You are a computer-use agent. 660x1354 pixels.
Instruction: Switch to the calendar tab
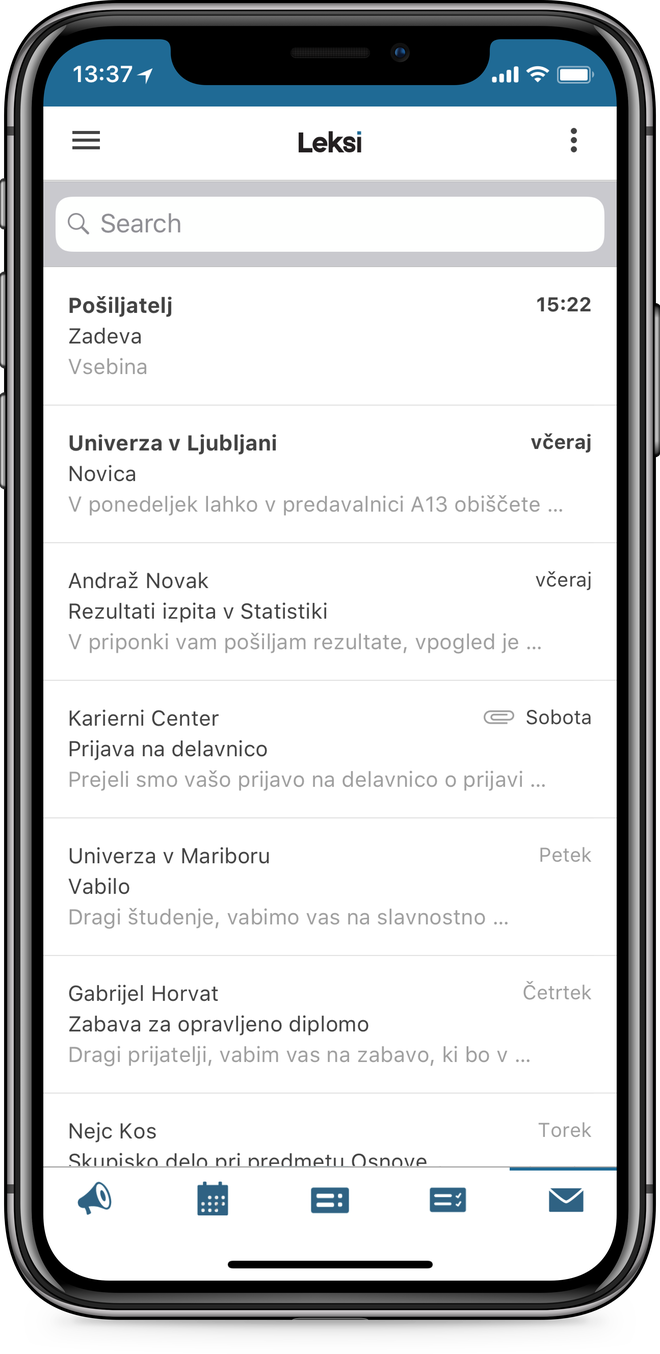point(212,1199)
